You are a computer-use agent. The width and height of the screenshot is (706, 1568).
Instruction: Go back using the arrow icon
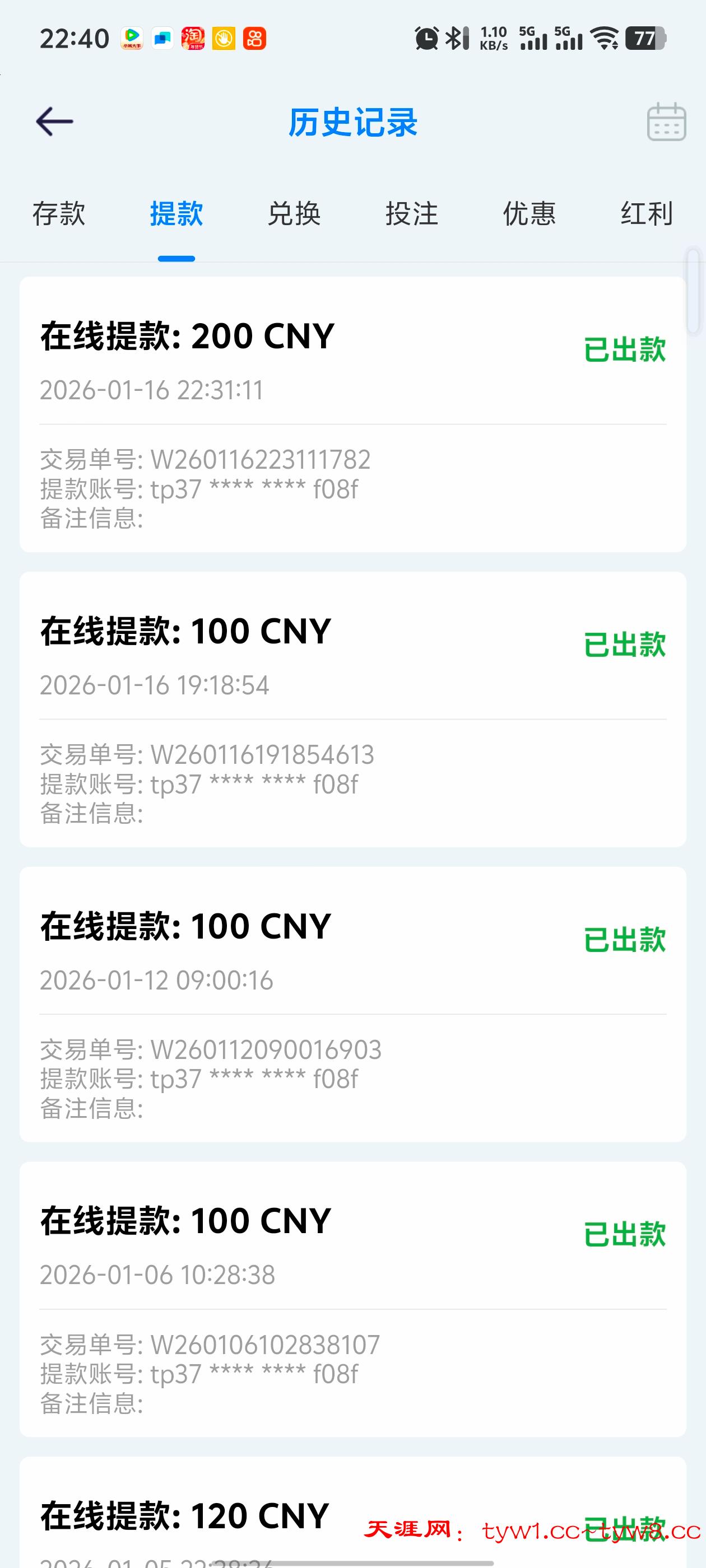[55, 122]
